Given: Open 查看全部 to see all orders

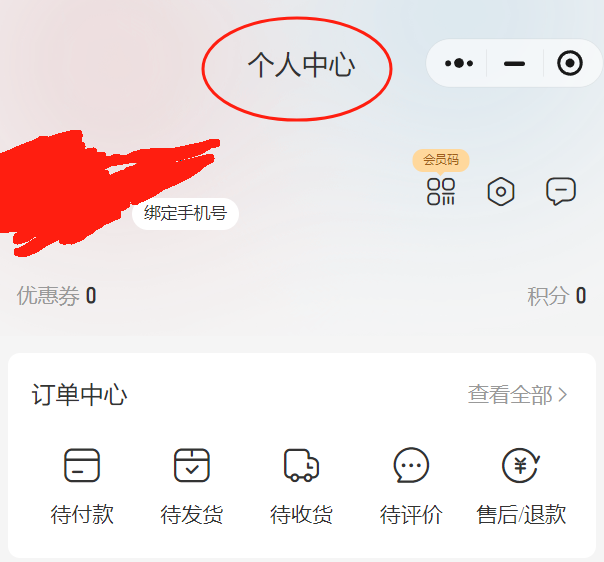Looking at the screenshot, I should click(x=517, y=395).
